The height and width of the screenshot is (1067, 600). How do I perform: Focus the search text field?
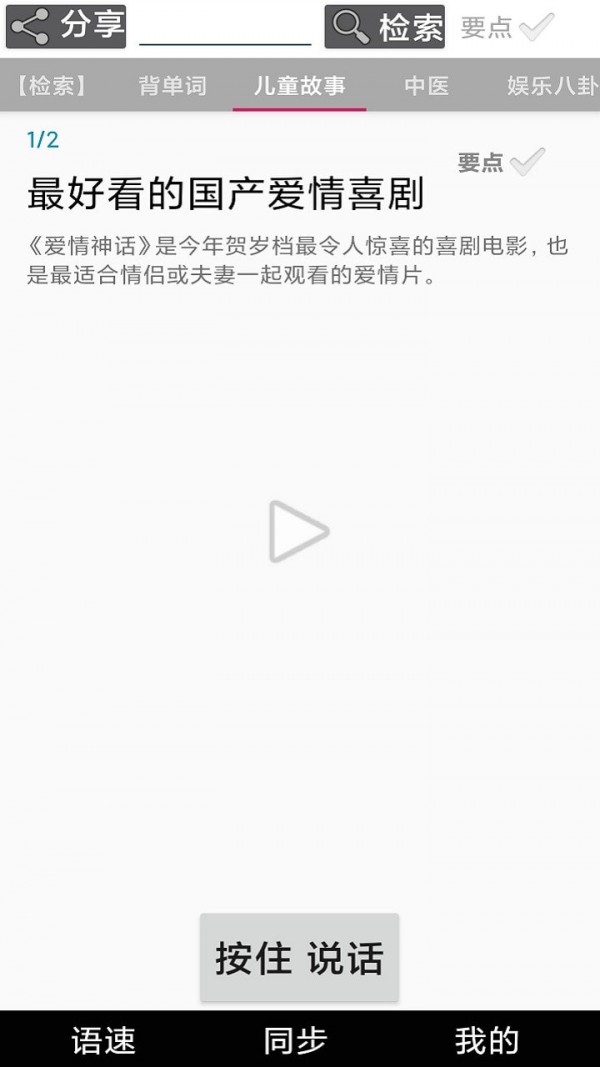[225, 28]
